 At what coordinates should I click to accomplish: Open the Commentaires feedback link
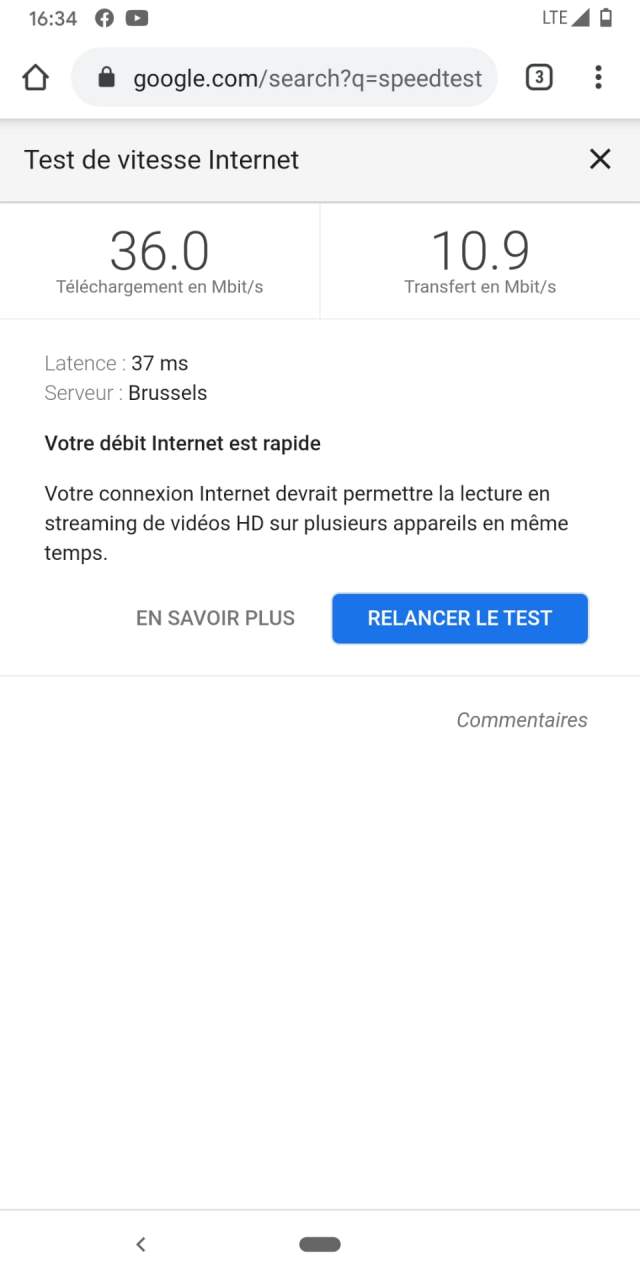(x=522, y=720)
